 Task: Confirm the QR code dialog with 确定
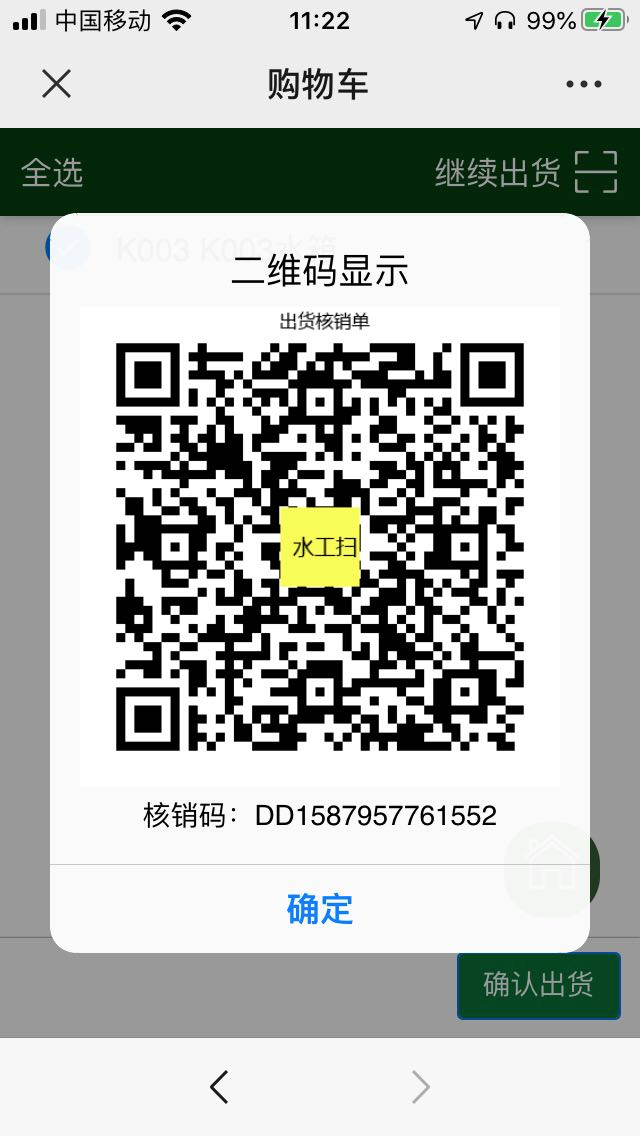click(x=320, y=909)
